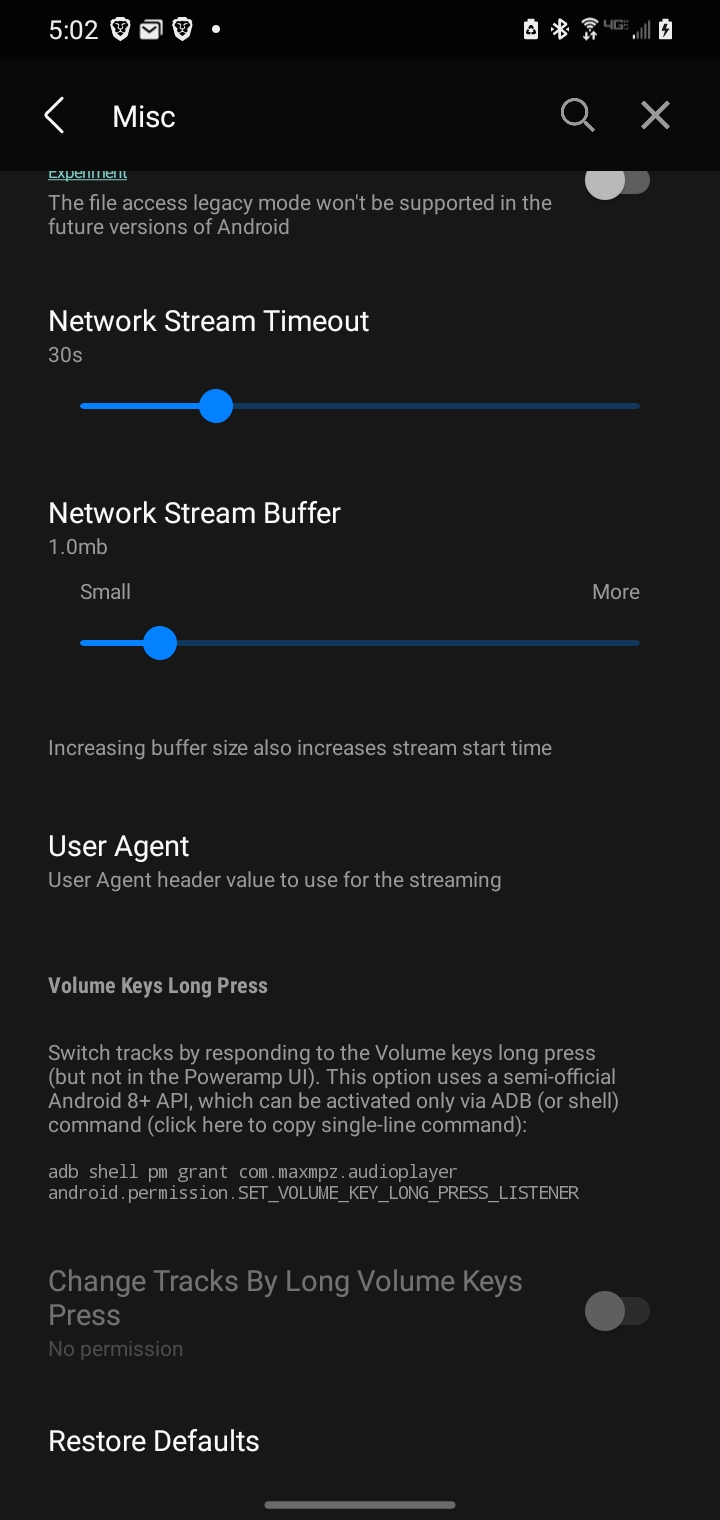The width and height of the screenshot is (720, 1520).
Task: Close the settings screen
Action: pyautogui.click(x=655, y=116)
